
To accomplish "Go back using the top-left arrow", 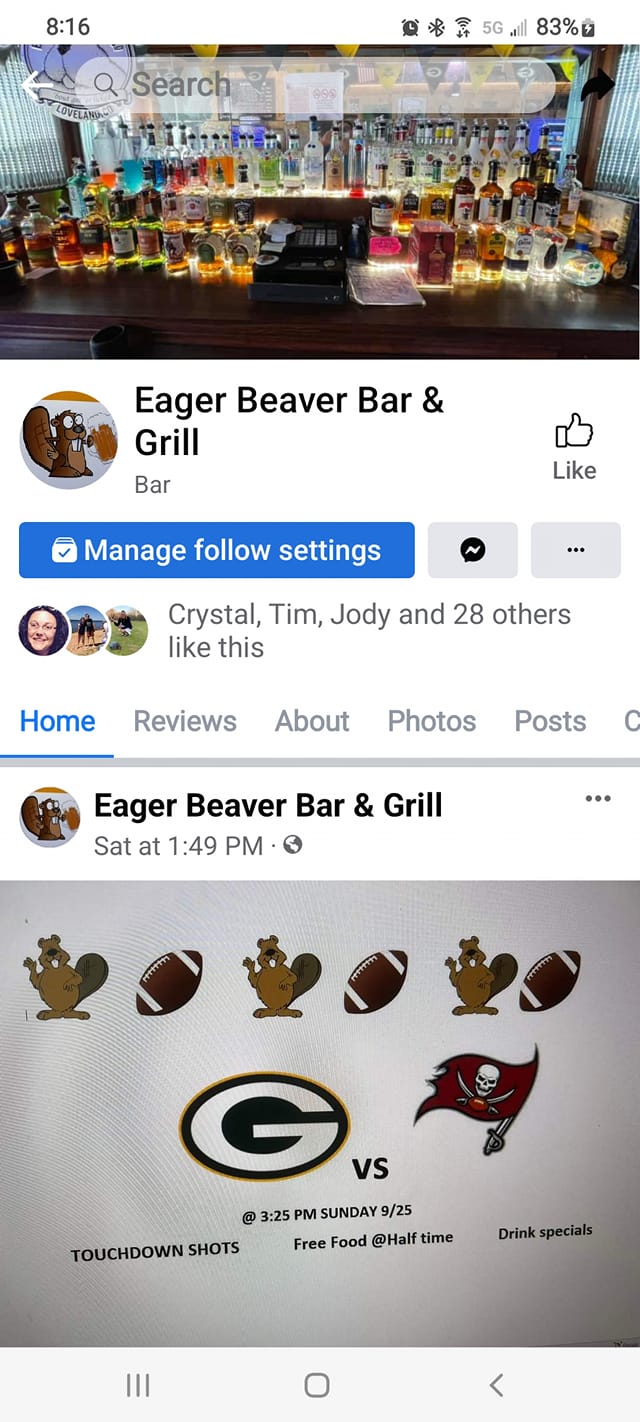I will coord(36,85).
